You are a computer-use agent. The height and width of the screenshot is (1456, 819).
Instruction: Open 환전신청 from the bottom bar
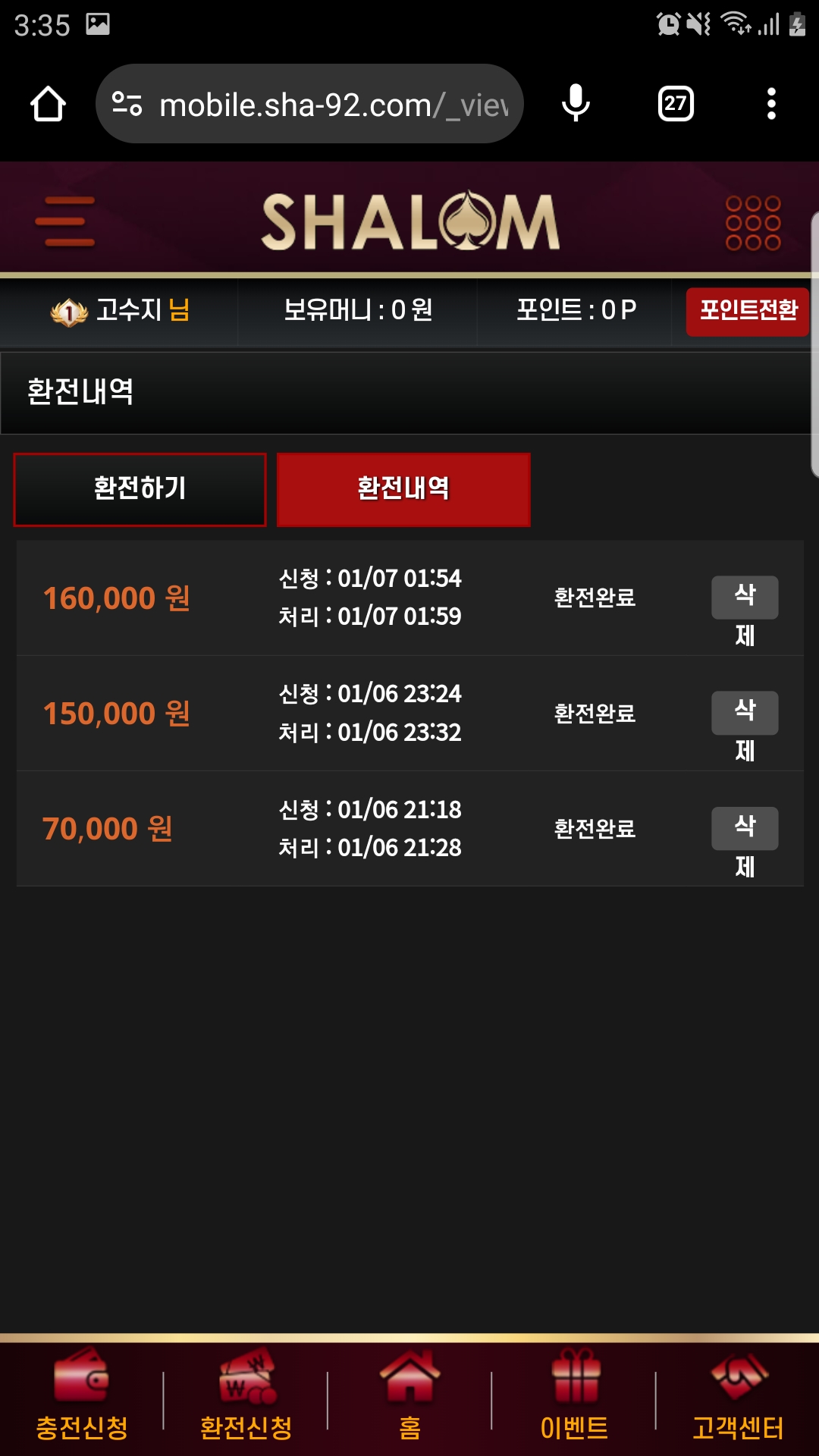(x=246, y=1395)
